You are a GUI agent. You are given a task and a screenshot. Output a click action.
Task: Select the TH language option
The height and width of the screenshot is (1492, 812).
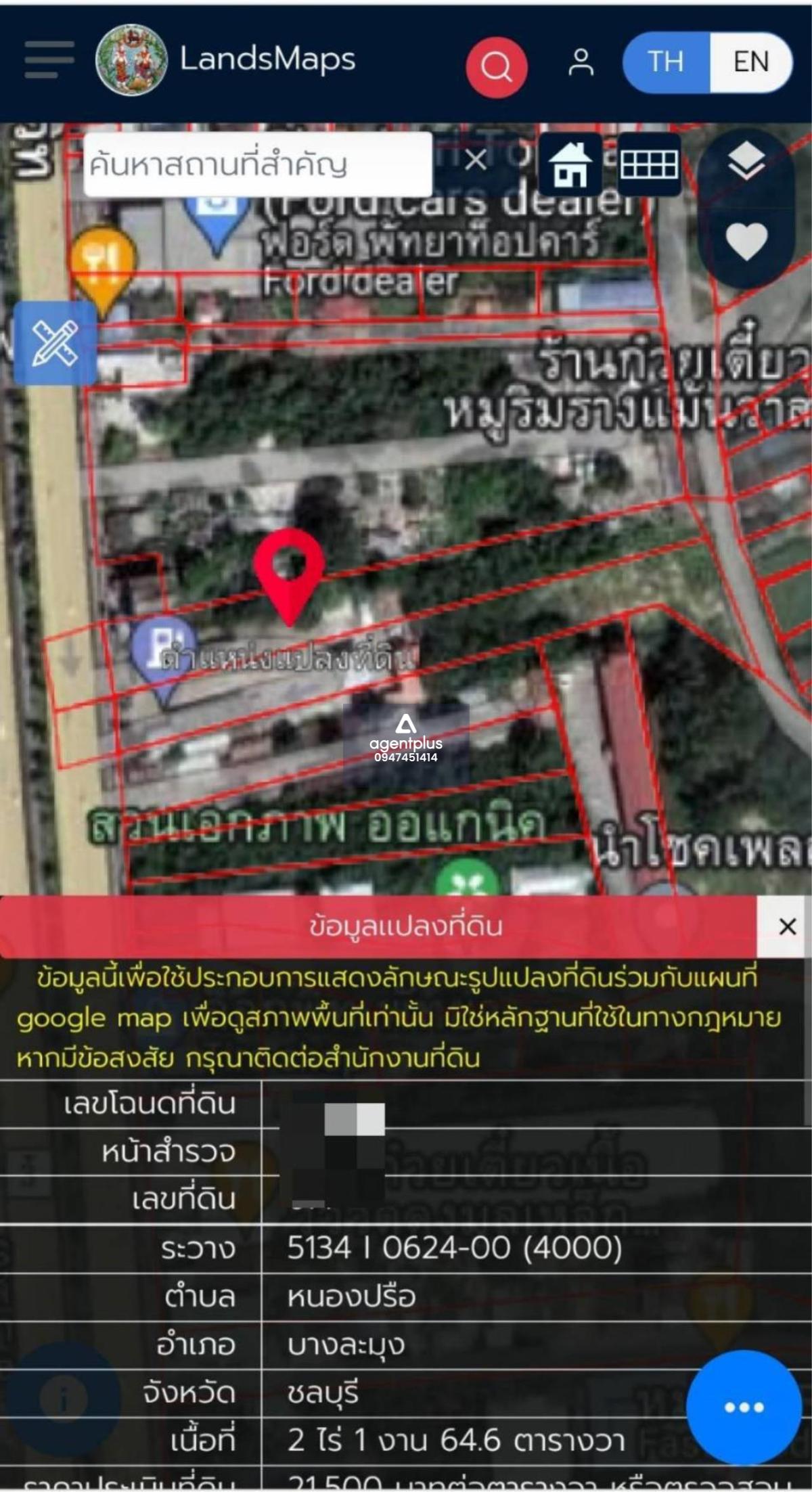666,62
